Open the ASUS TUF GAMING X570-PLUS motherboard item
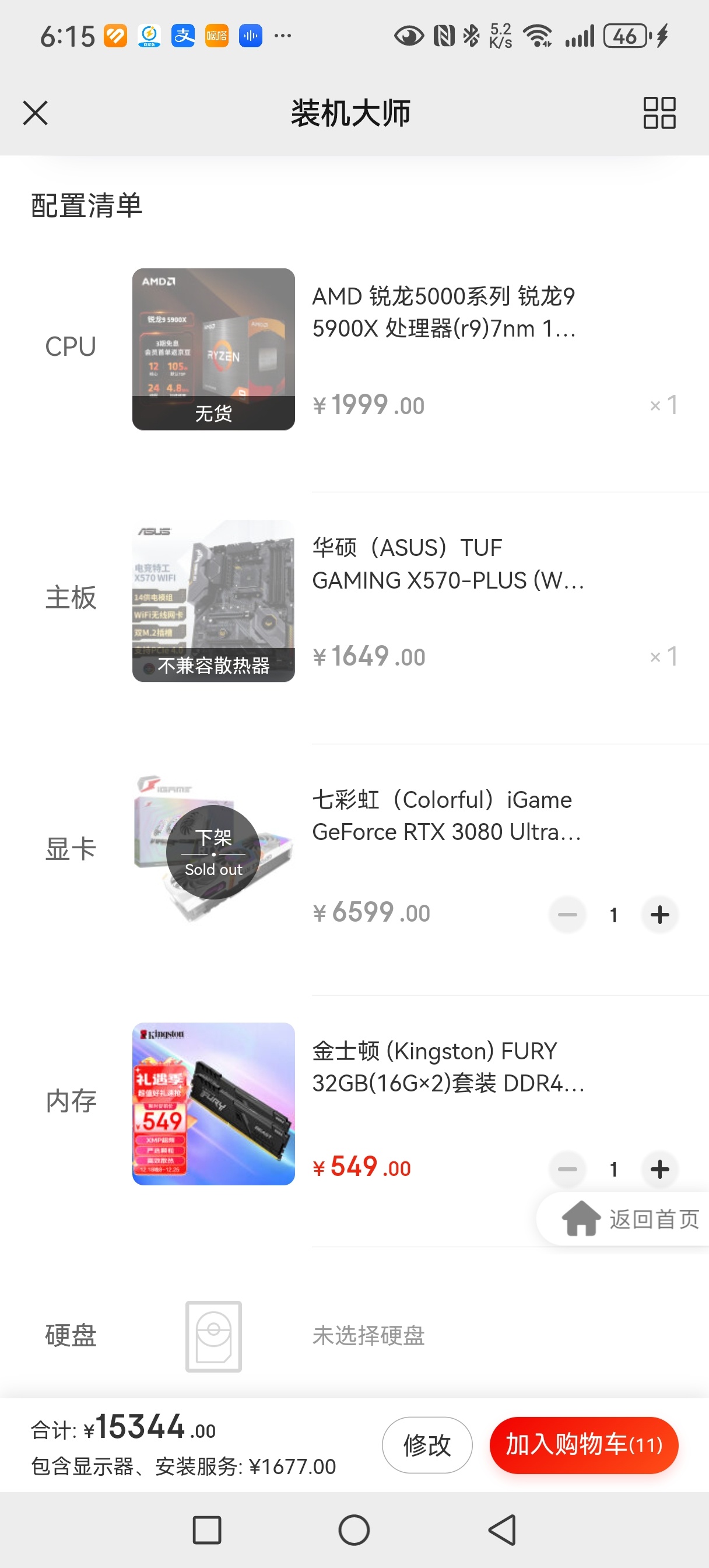The width and height of the screenshot is (709, 1568). point(447,564)
